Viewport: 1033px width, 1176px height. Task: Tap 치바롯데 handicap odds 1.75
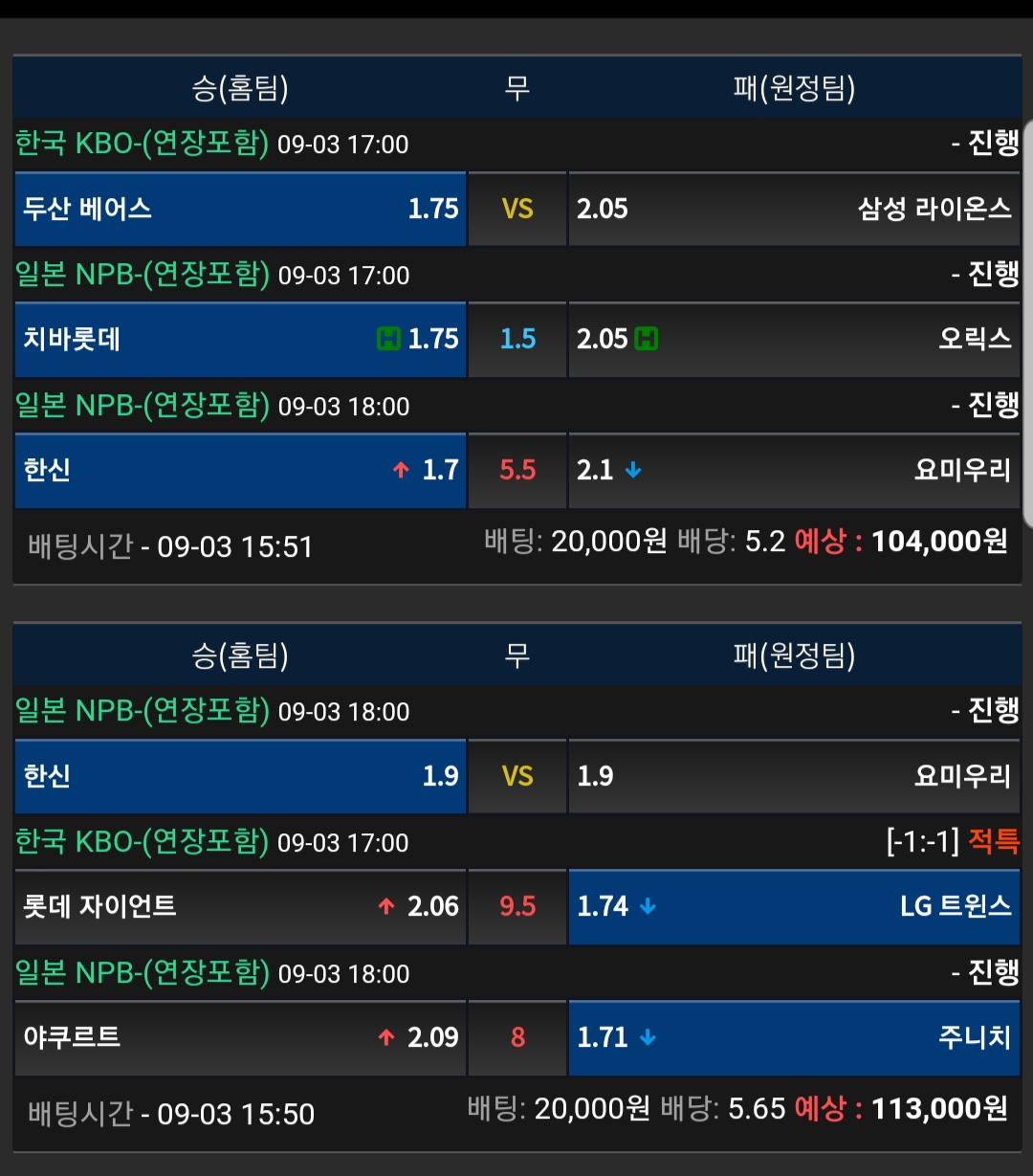coord(240,340)
